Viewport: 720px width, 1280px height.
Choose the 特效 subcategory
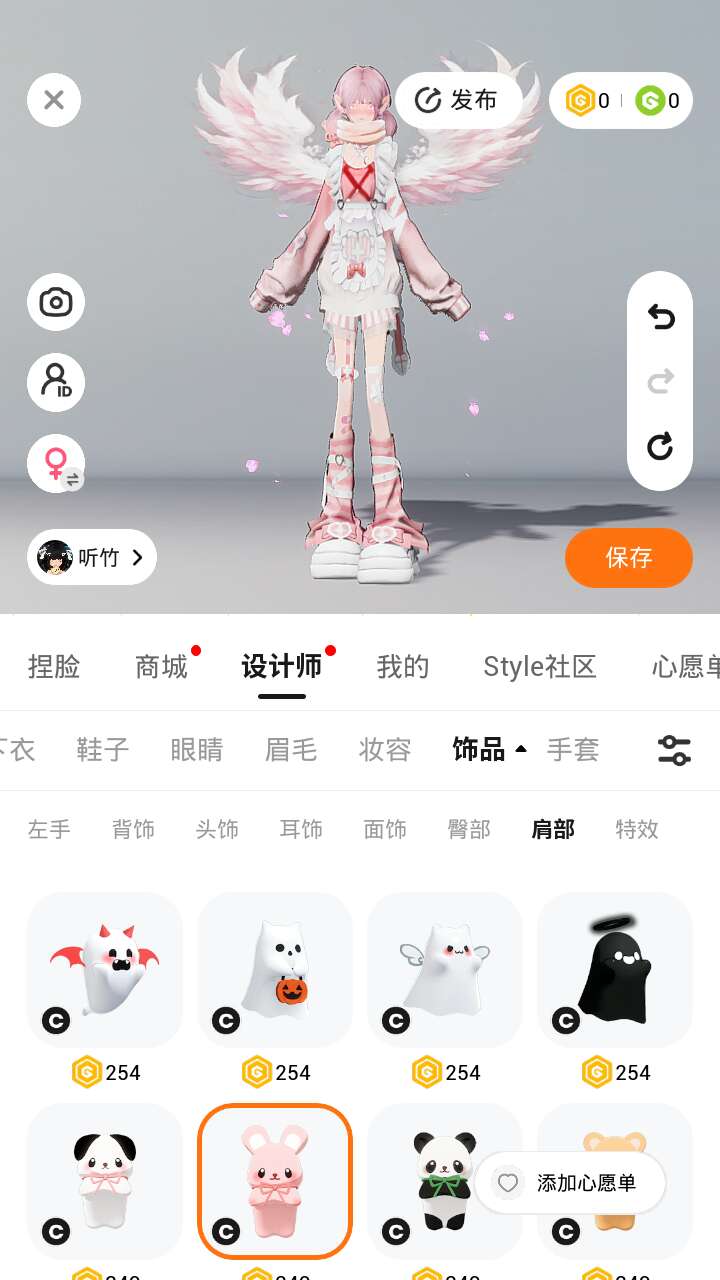pyautogui.click(x=637, y=829)
